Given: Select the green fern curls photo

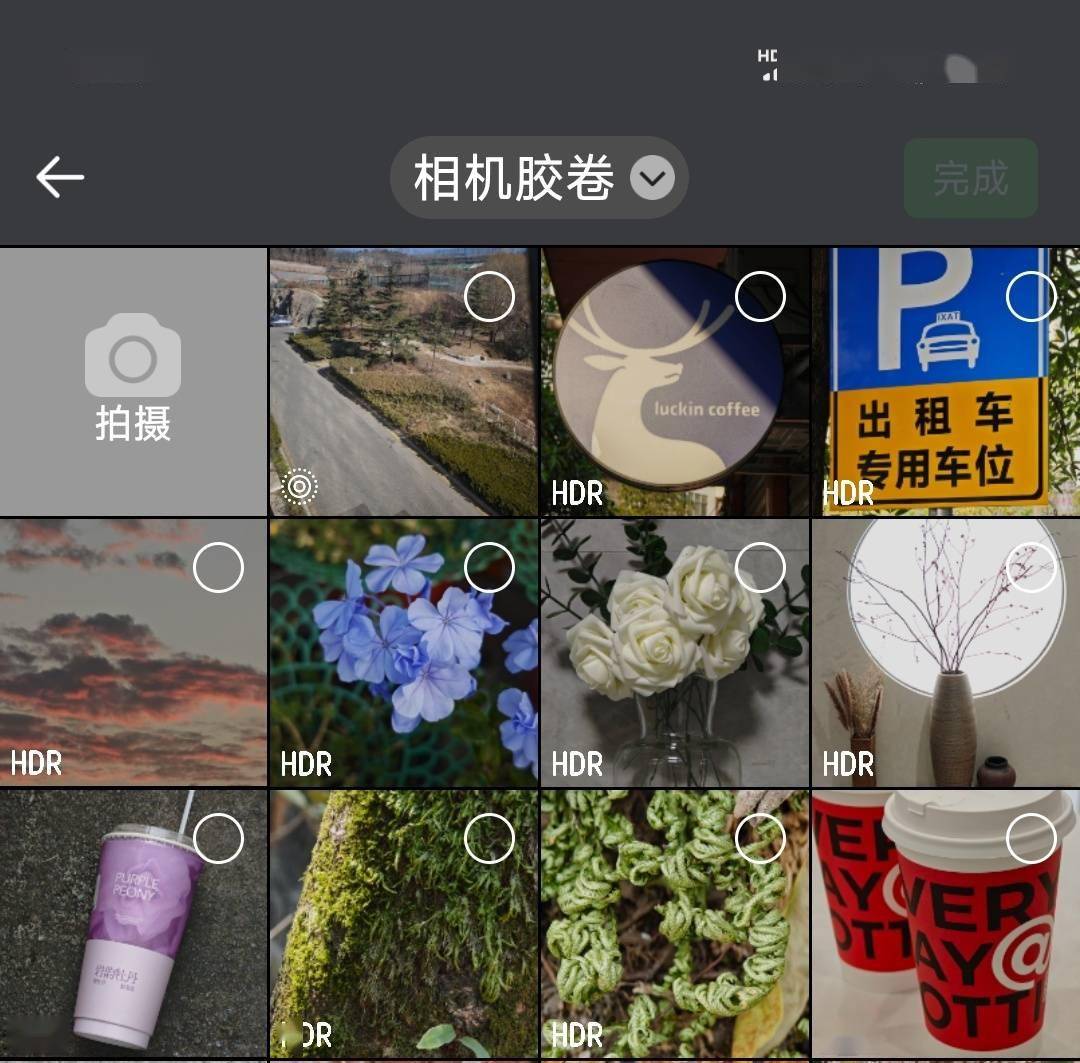Looking at the screenshot, I should pyautogui.click(x=760, y=838).
